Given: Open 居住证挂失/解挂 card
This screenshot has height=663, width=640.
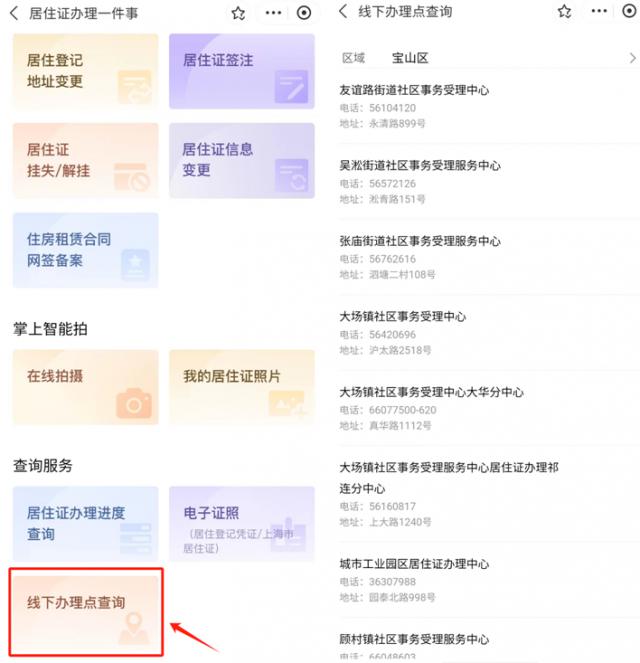Looking at the screenshot, I should tap(85, 160).
